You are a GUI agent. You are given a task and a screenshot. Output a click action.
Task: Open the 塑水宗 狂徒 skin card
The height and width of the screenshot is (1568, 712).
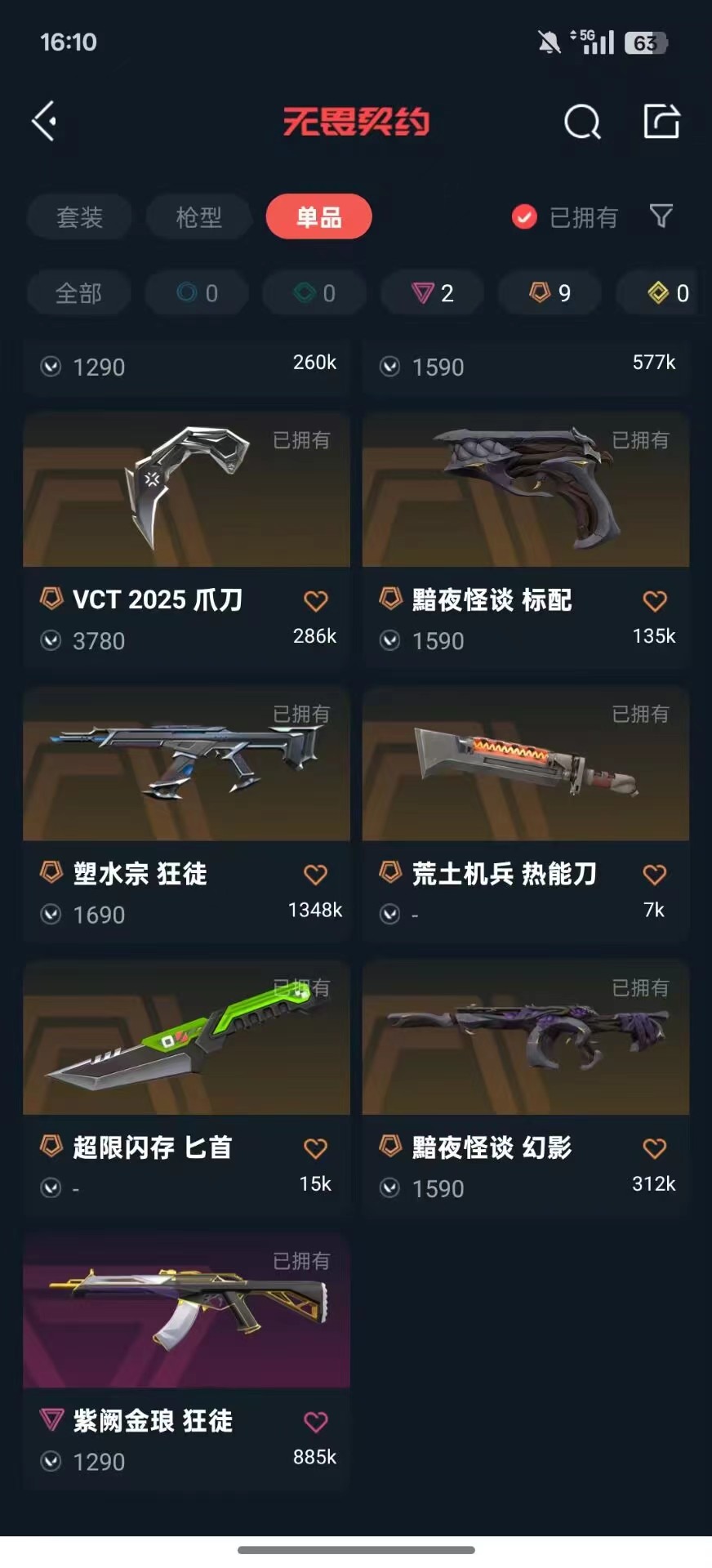pyautogui.click(x=186, y=813)
